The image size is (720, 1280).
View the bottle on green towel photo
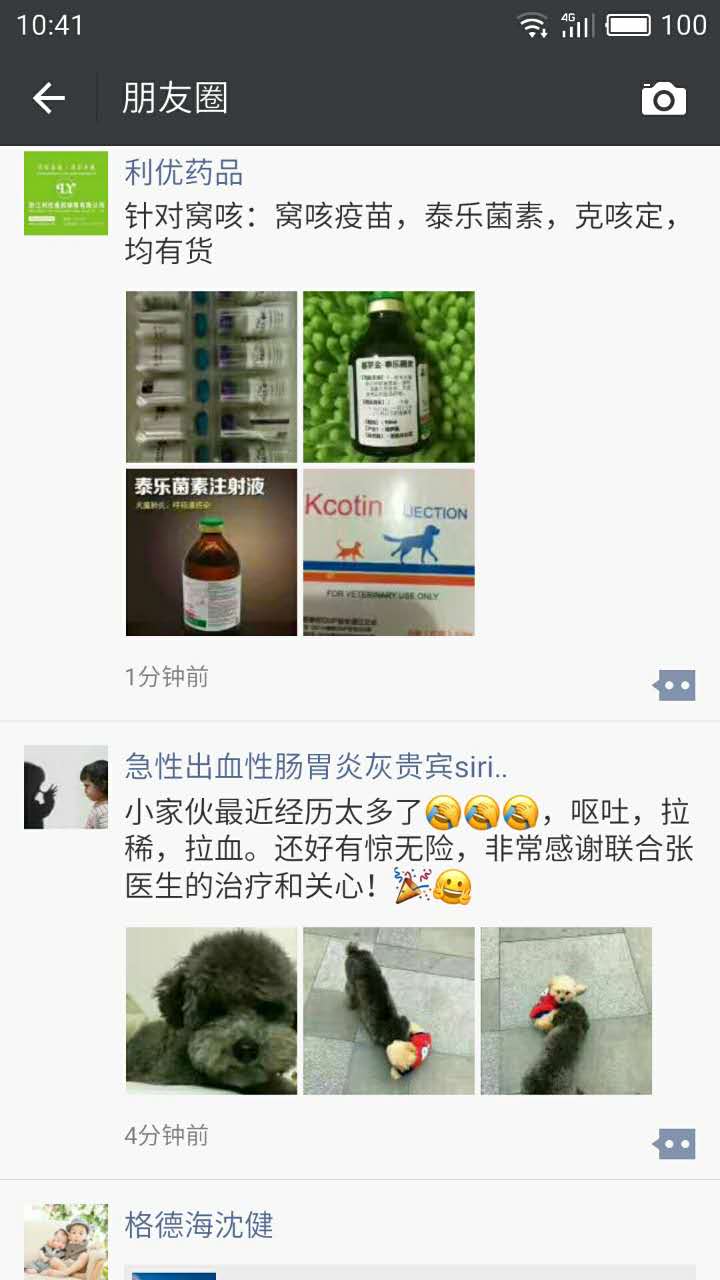coord(389,376)
